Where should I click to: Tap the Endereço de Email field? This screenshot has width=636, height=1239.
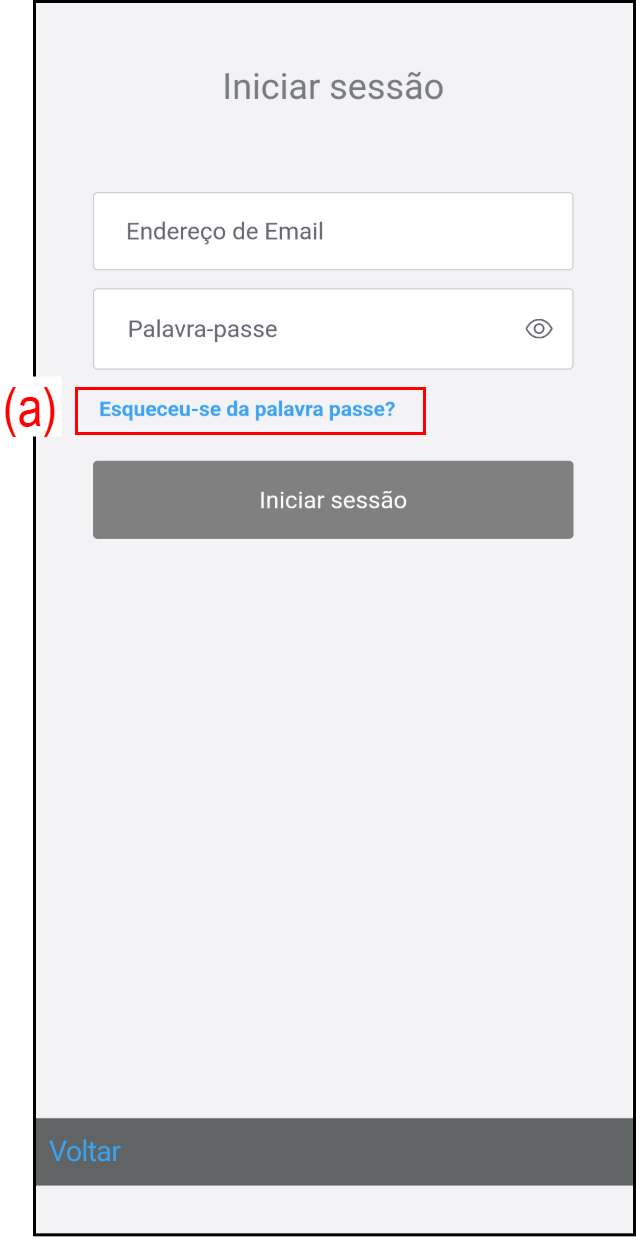click(333, 231)
